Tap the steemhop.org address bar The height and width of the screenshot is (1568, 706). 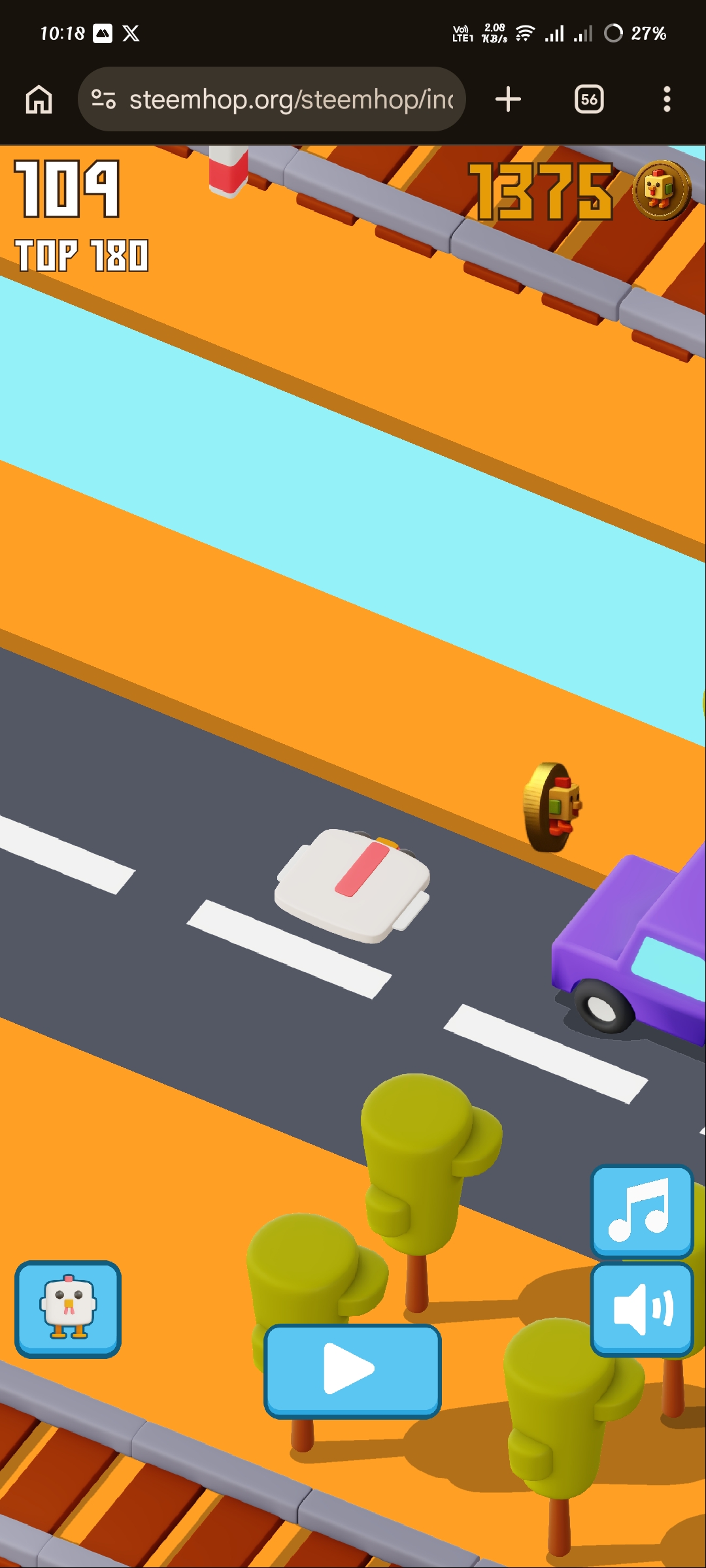(x=272, y=99)
